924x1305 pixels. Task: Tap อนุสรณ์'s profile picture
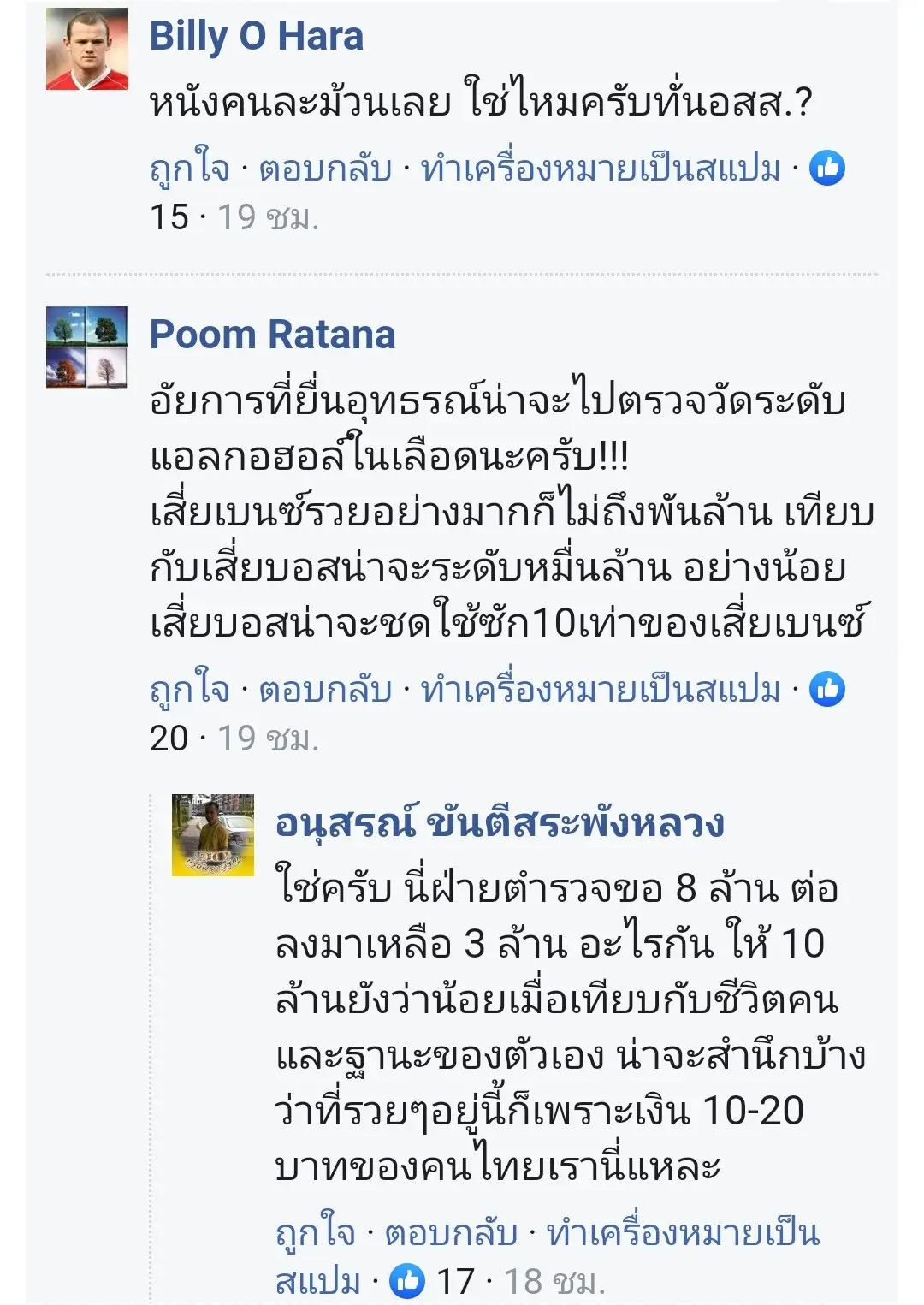pyautogui.click(x=213, y=834)
